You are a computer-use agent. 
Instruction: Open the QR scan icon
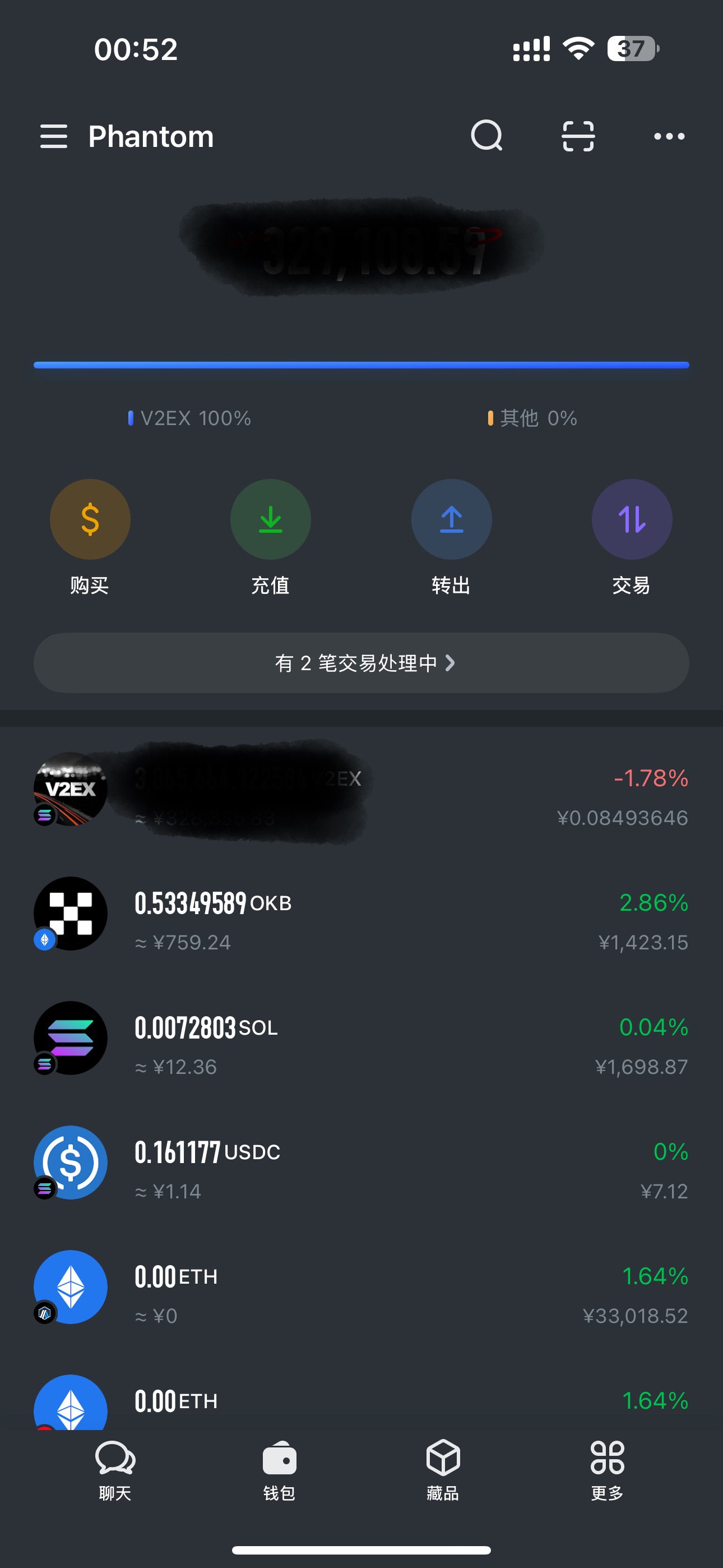point(577,136)
